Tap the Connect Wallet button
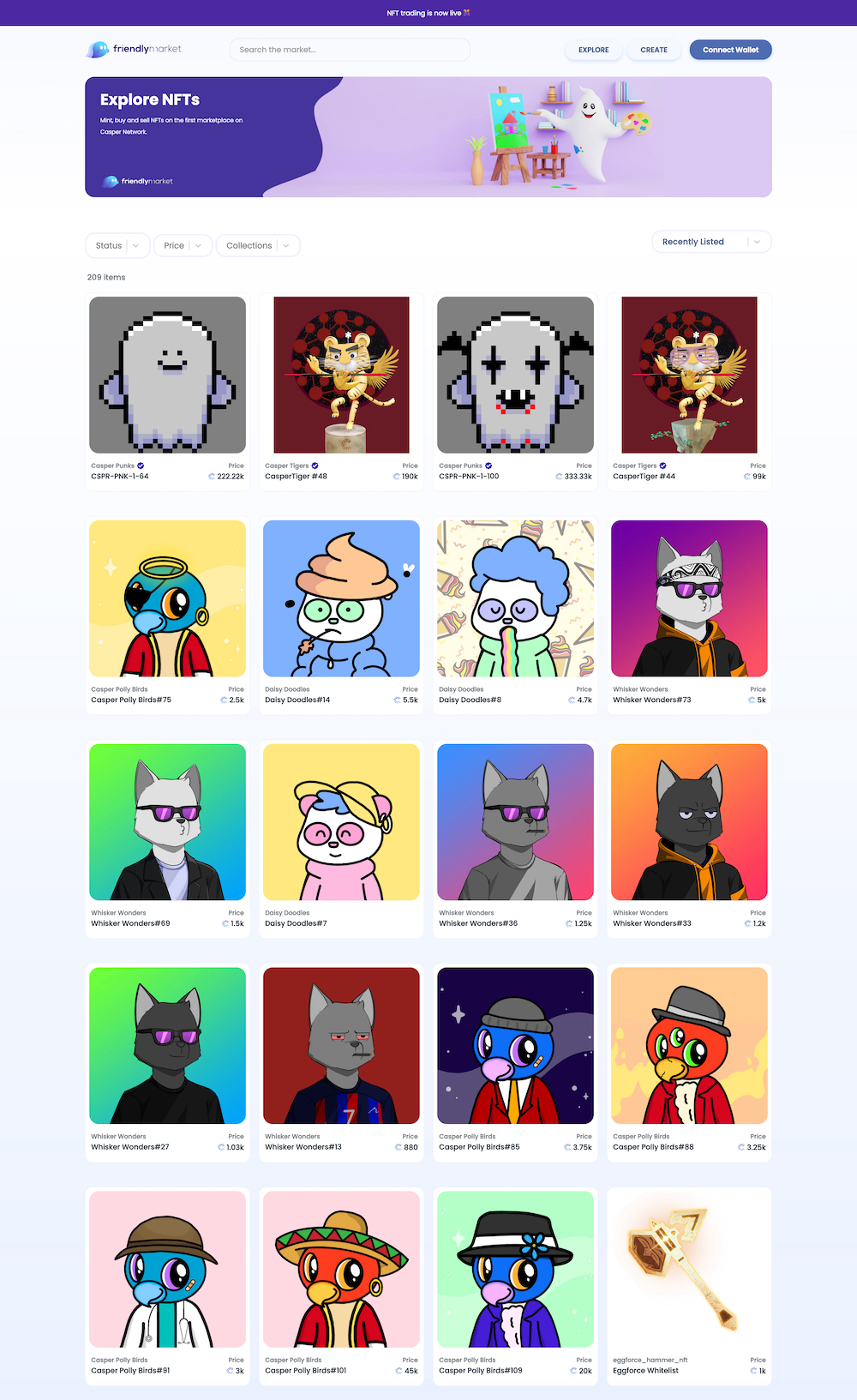The image size is (857, 1400). coord(730,50)
